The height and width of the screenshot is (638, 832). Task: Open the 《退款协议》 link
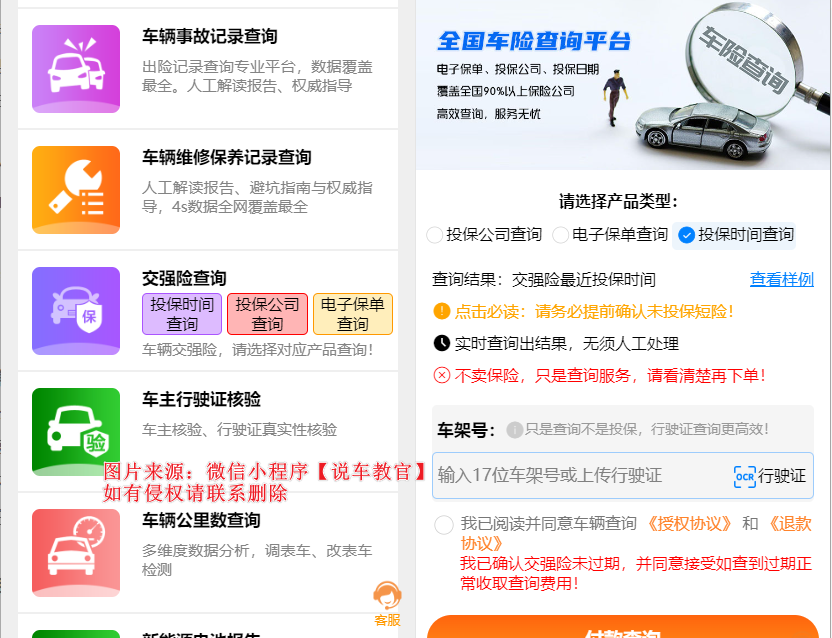coord(789,524)
